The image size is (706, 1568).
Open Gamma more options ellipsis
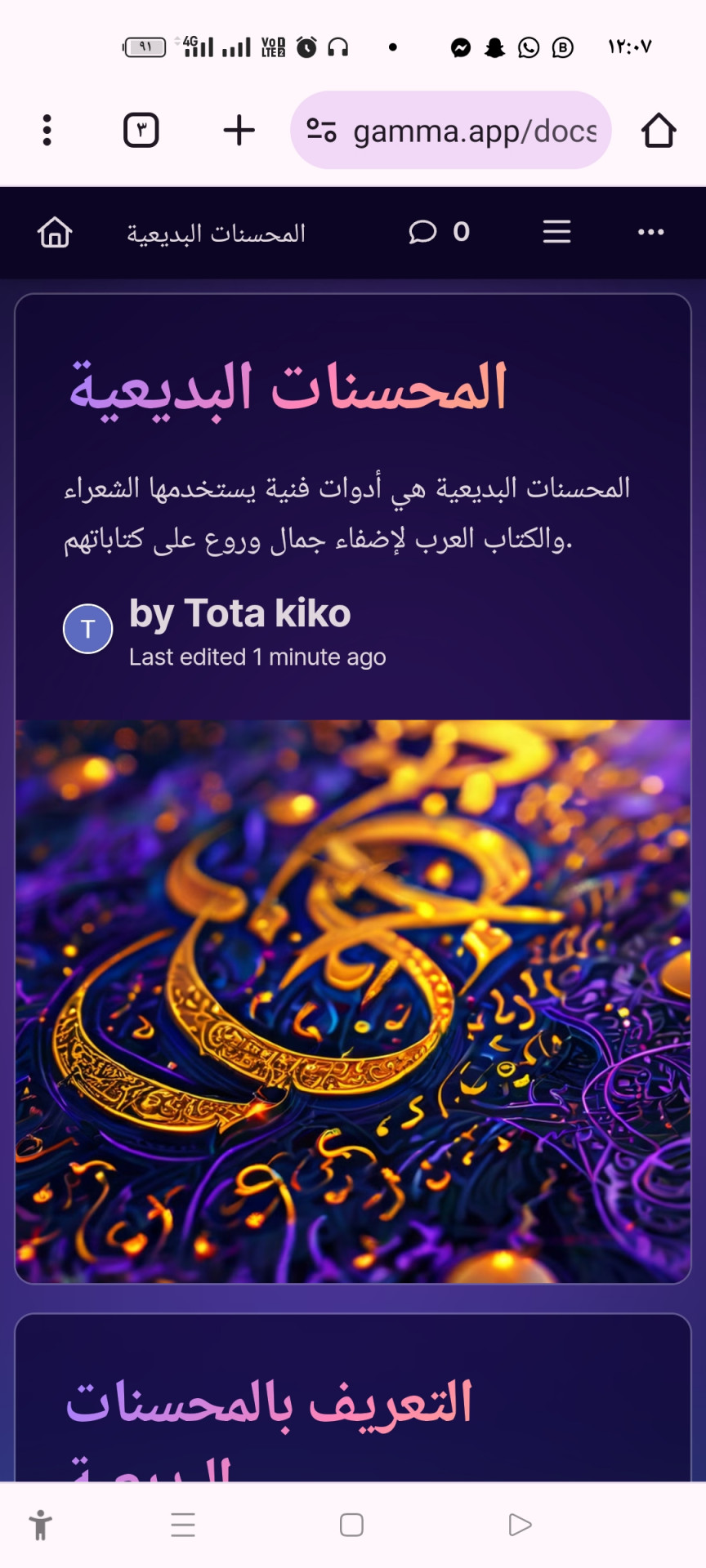(650, 233)
